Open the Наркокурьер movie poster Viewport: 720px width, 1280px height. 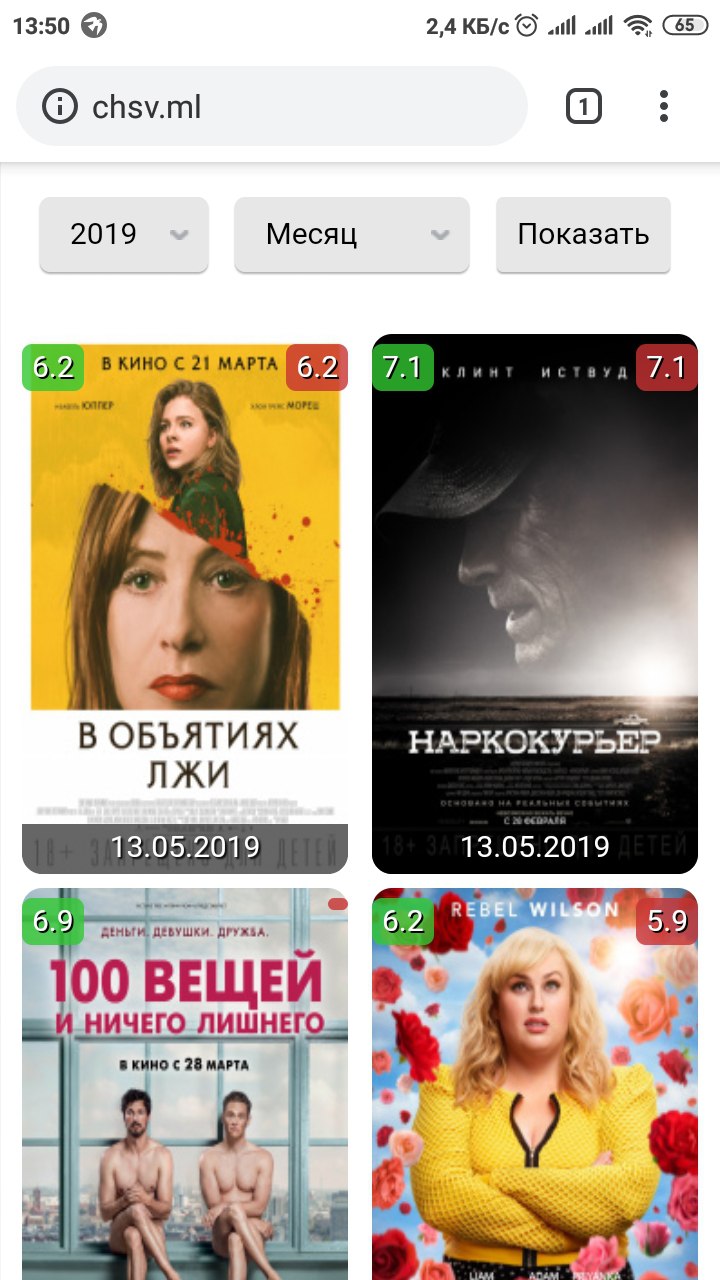pos(535,600)
